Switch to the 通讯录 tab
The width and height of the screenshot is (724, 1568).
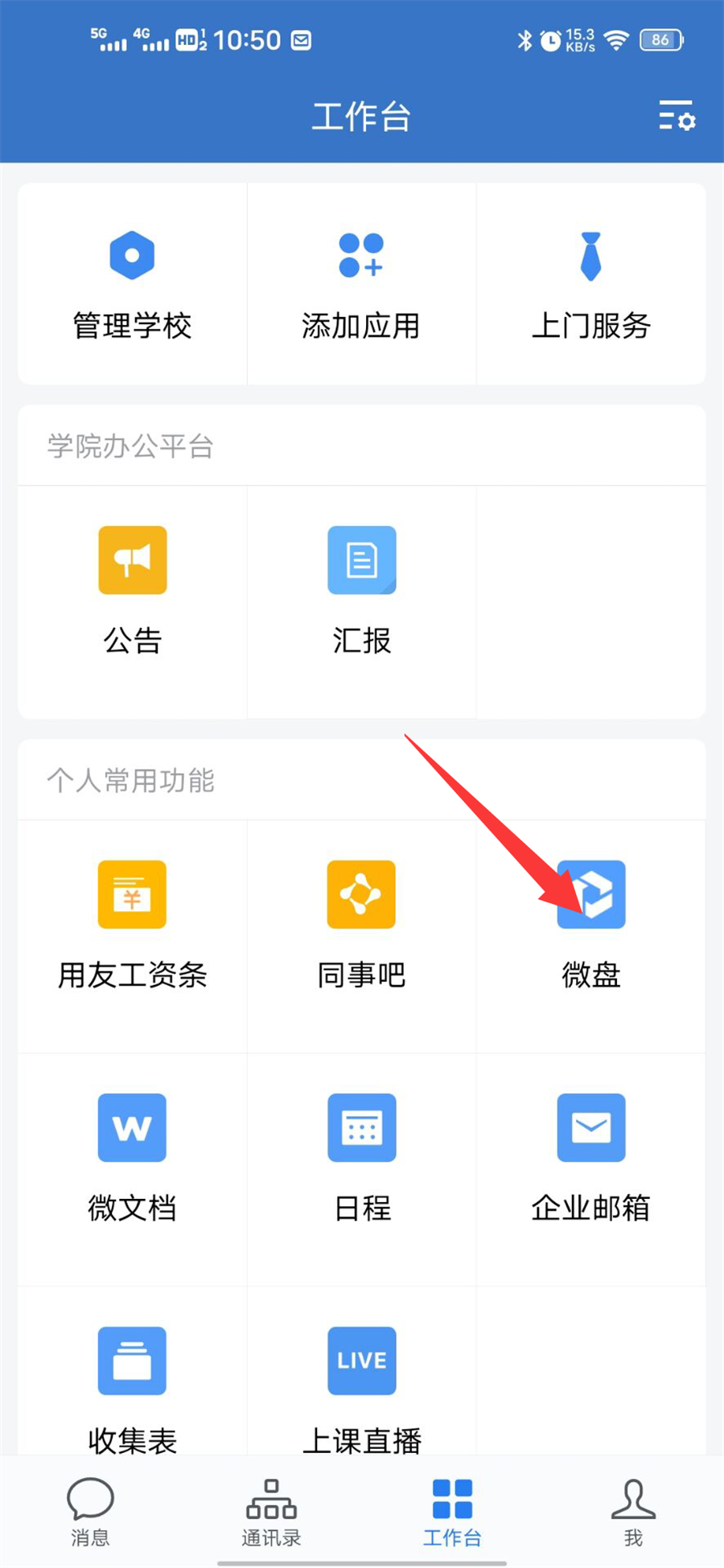271,1512
